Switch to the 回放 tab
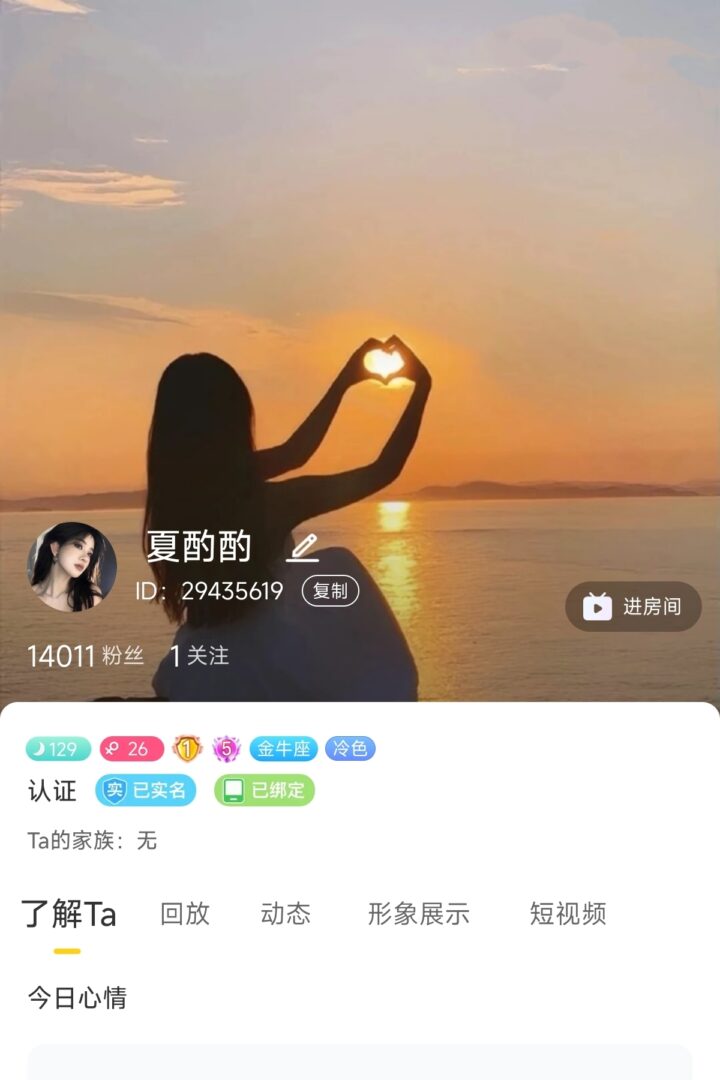The width and height of the screenshot is (720, 1080). coord(185,913)
